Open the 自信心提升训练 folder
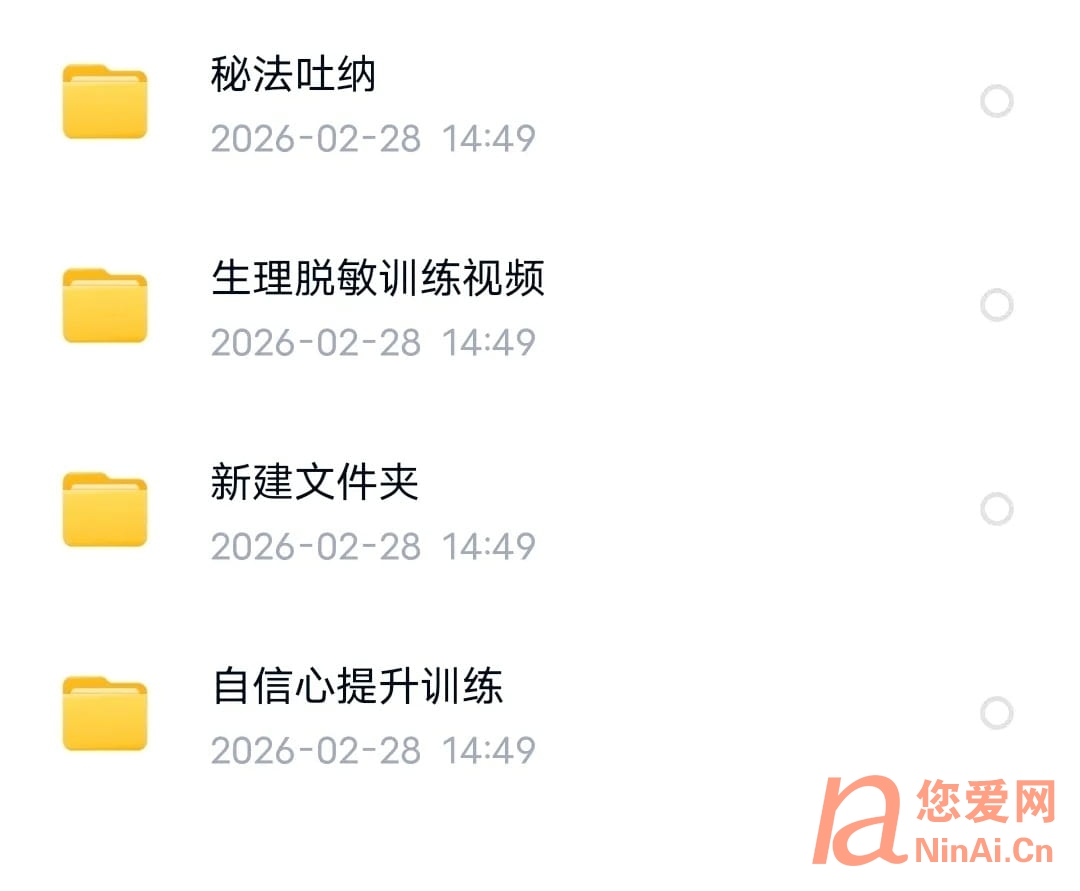 pos(357,687)
